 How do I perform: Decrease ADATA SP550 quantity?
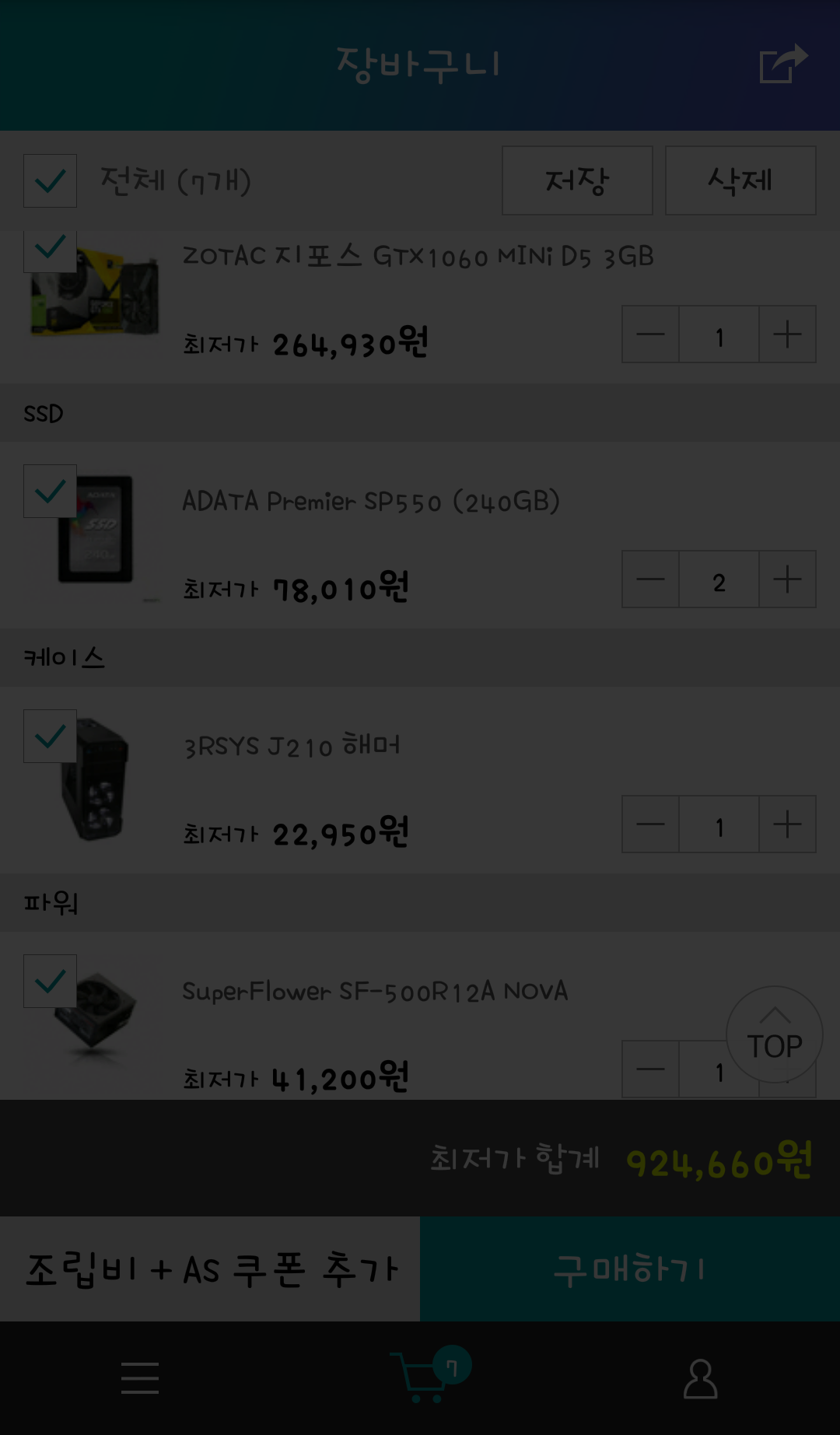pos(651,579)
